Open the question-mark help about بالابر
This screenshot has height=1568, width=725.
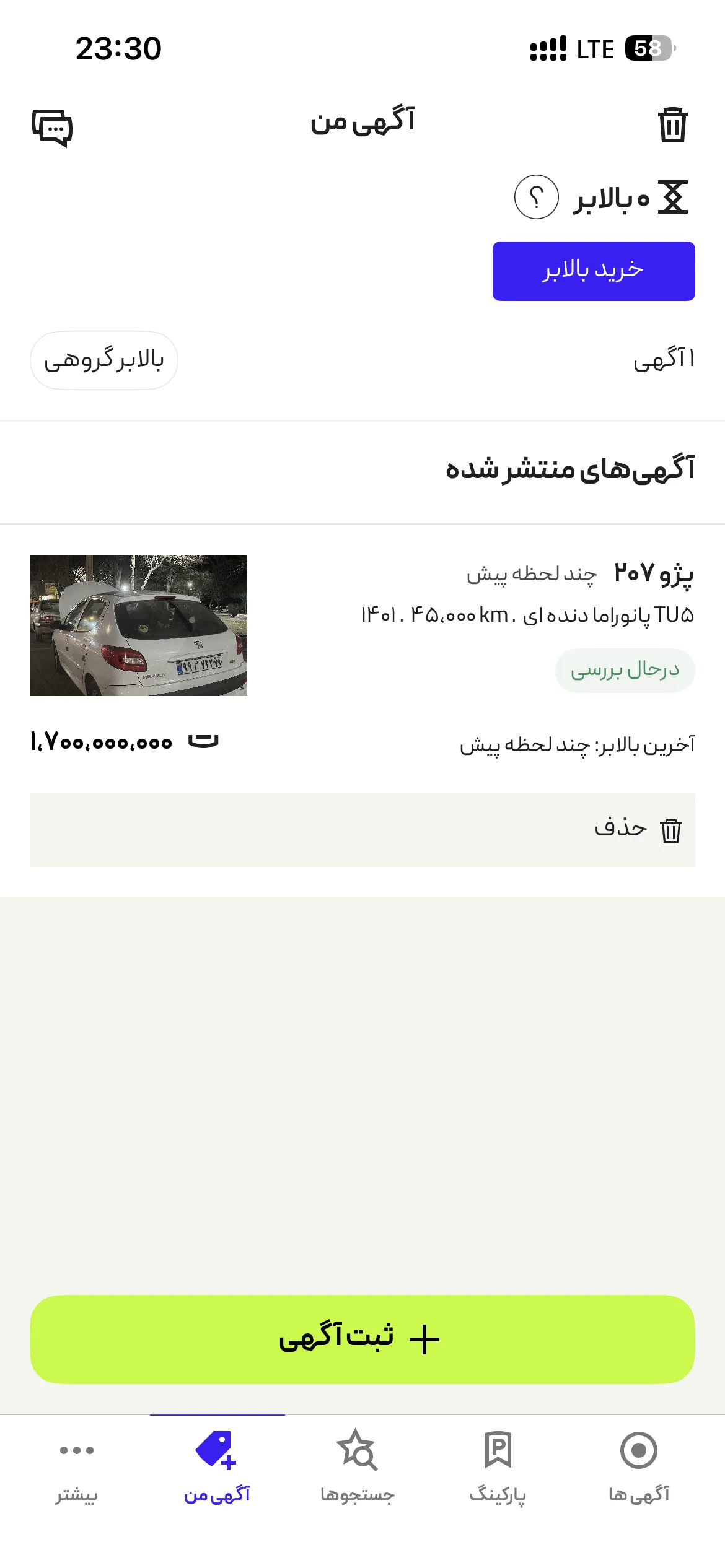coord(537,198)
